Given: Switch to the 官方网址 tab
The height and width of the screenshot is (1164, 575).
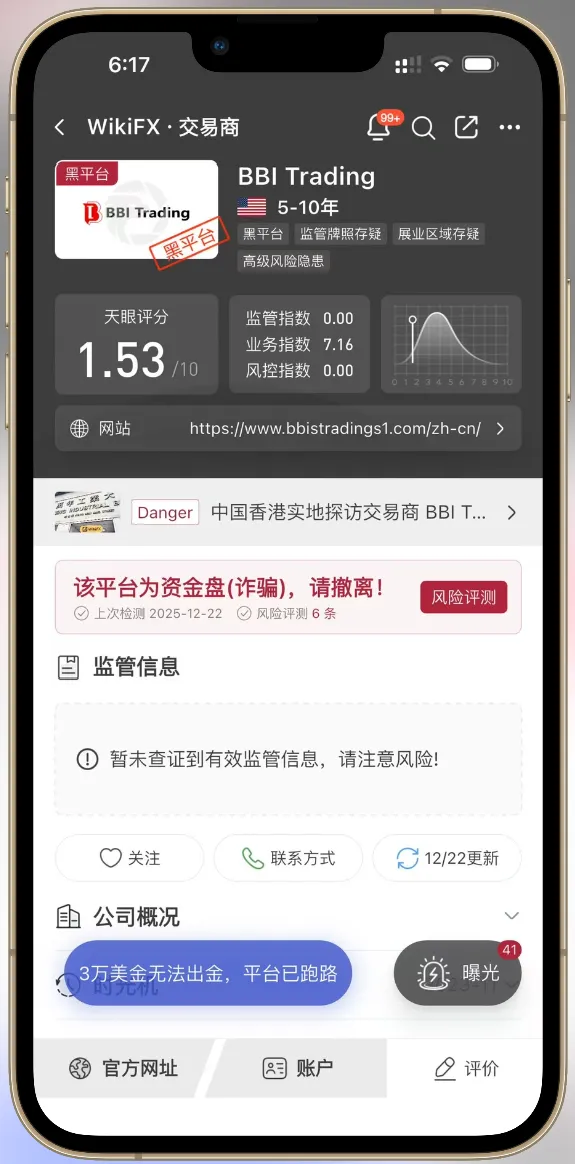Looking at the screenshot, I should [x=123, y=1068].
